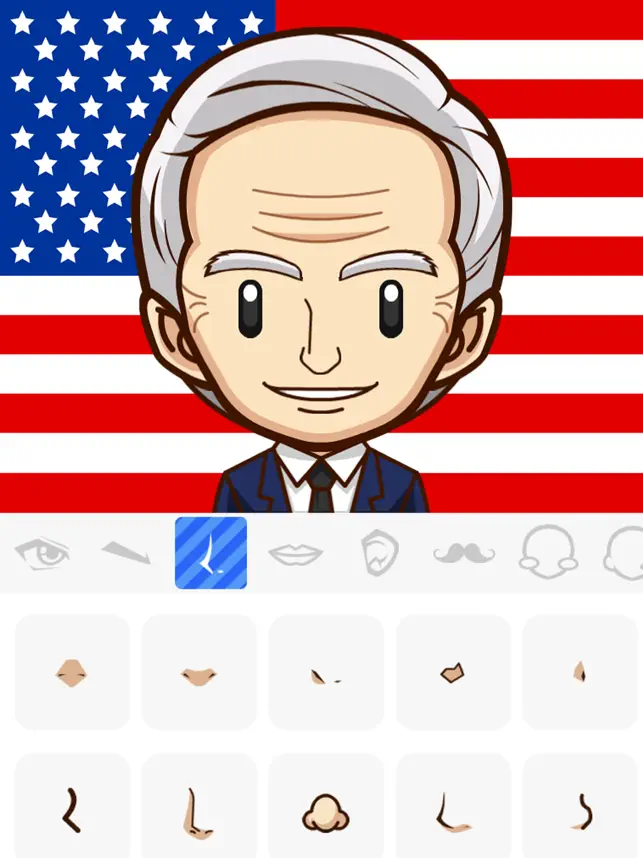Pick the tiny dotted nose option

[x=326, y=672]
